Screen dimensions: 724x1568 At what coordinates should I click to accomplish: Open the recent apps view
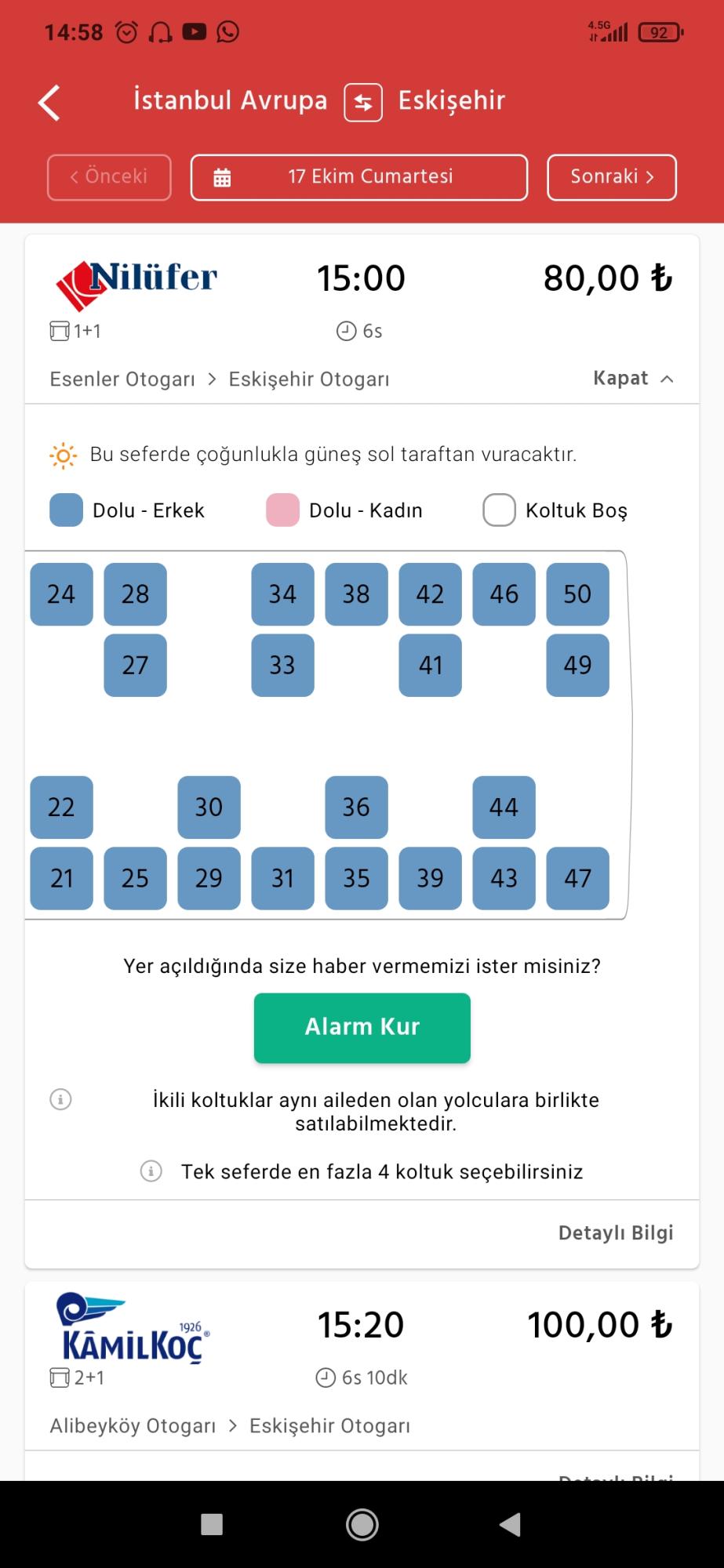[x=212, y=1524]
